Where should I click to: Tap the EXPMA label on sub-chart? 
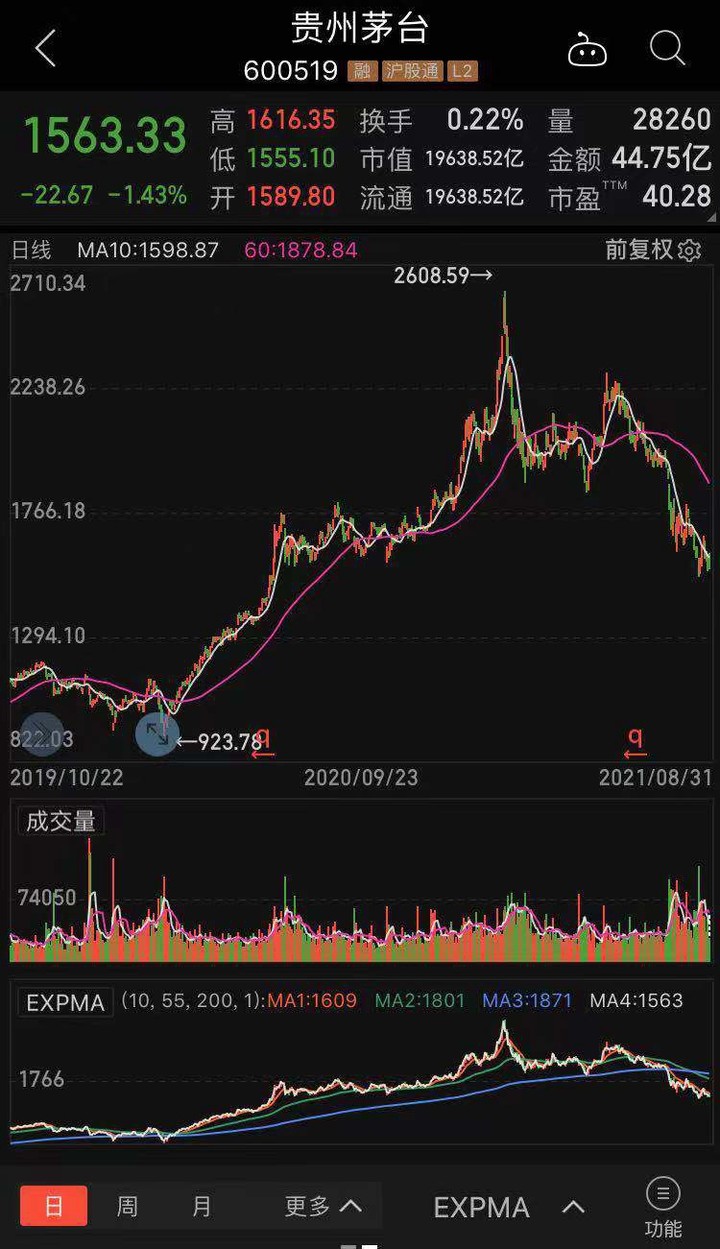click(64, 1003)
